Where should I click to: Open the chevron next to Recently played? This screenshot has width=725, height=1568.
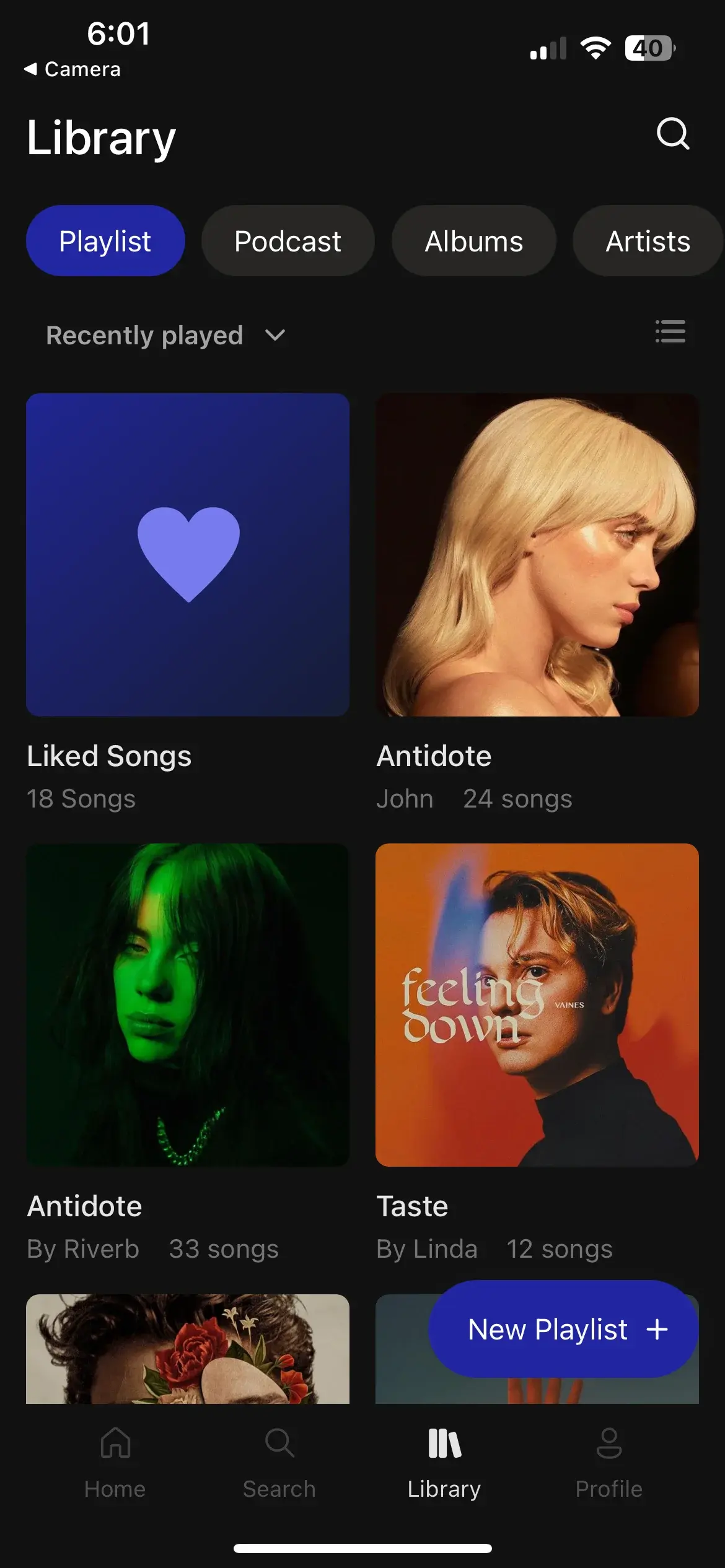(x=275, y=335)
